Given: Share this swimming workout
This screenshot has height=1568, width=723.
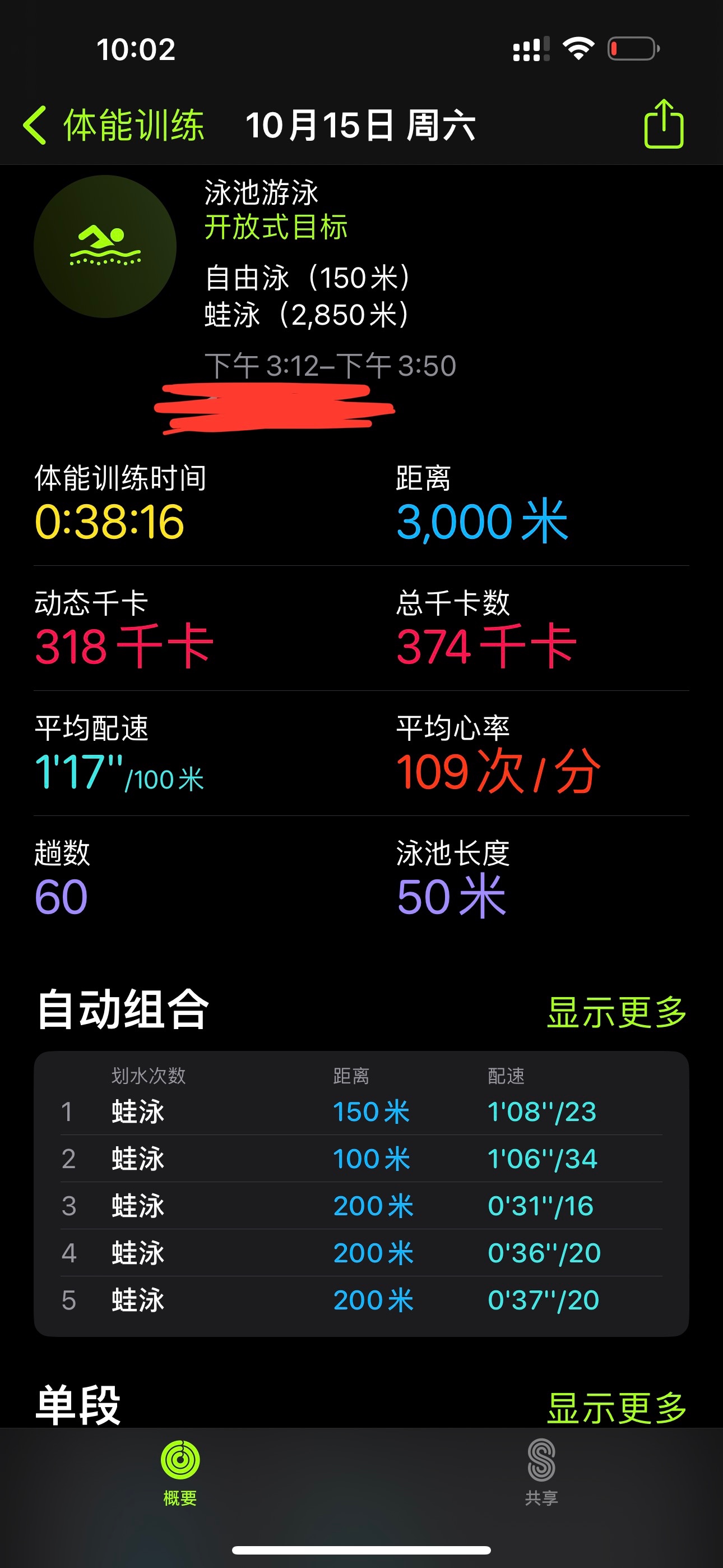Looking at the screenshot, I should pyautogui.click(x=664, y=124).
